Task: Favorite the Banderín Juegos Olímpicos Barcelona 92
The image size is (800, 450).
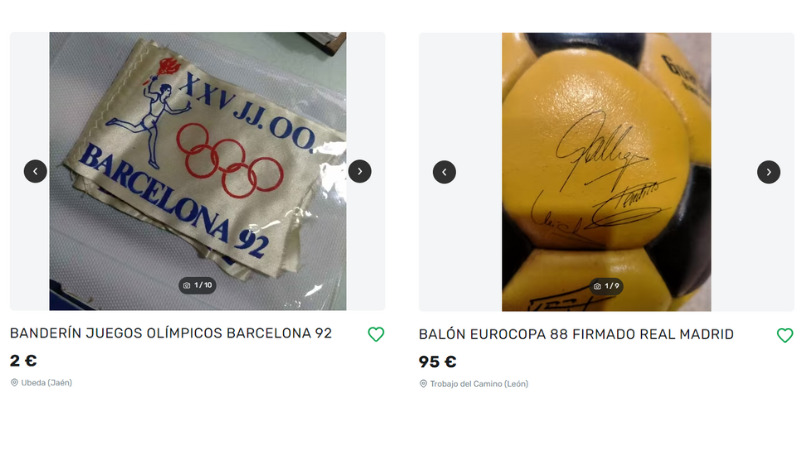Action: (x=376, y=335)
